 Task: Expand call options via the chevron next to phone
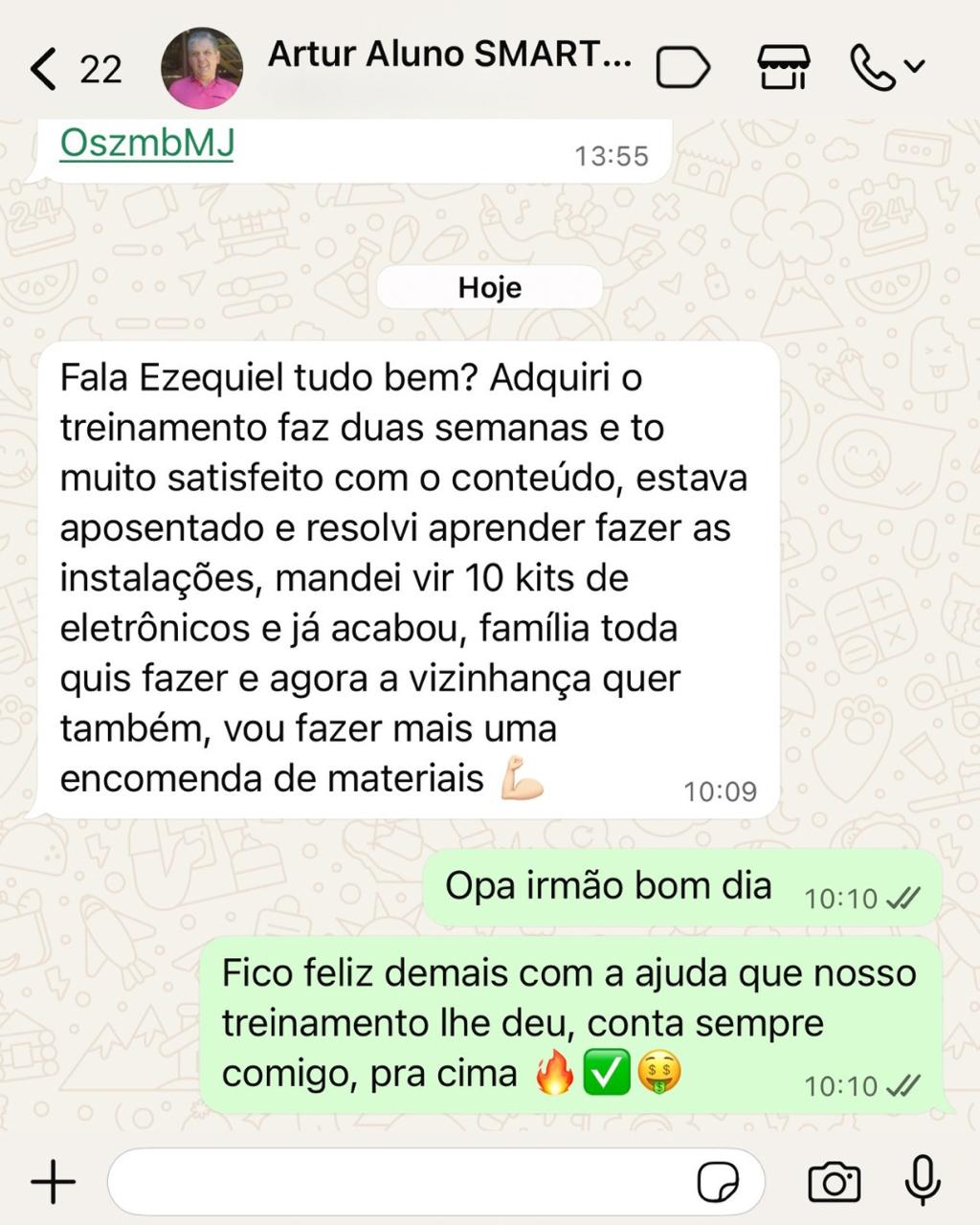click(x=916, y=65)
